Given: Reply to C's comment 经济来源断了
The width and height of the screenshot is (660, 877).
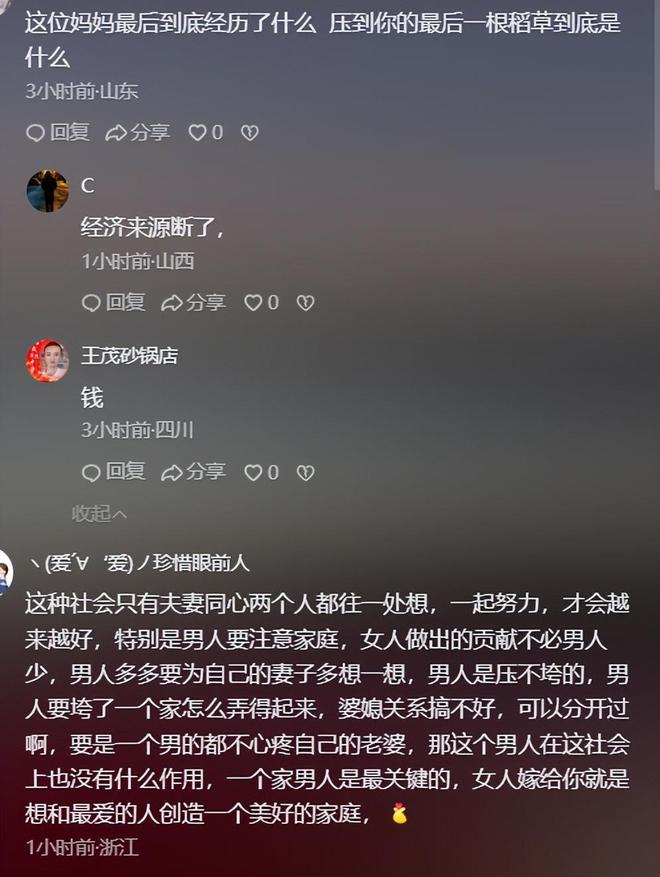Looking at the screenshot, I should (x=114, y=302).
